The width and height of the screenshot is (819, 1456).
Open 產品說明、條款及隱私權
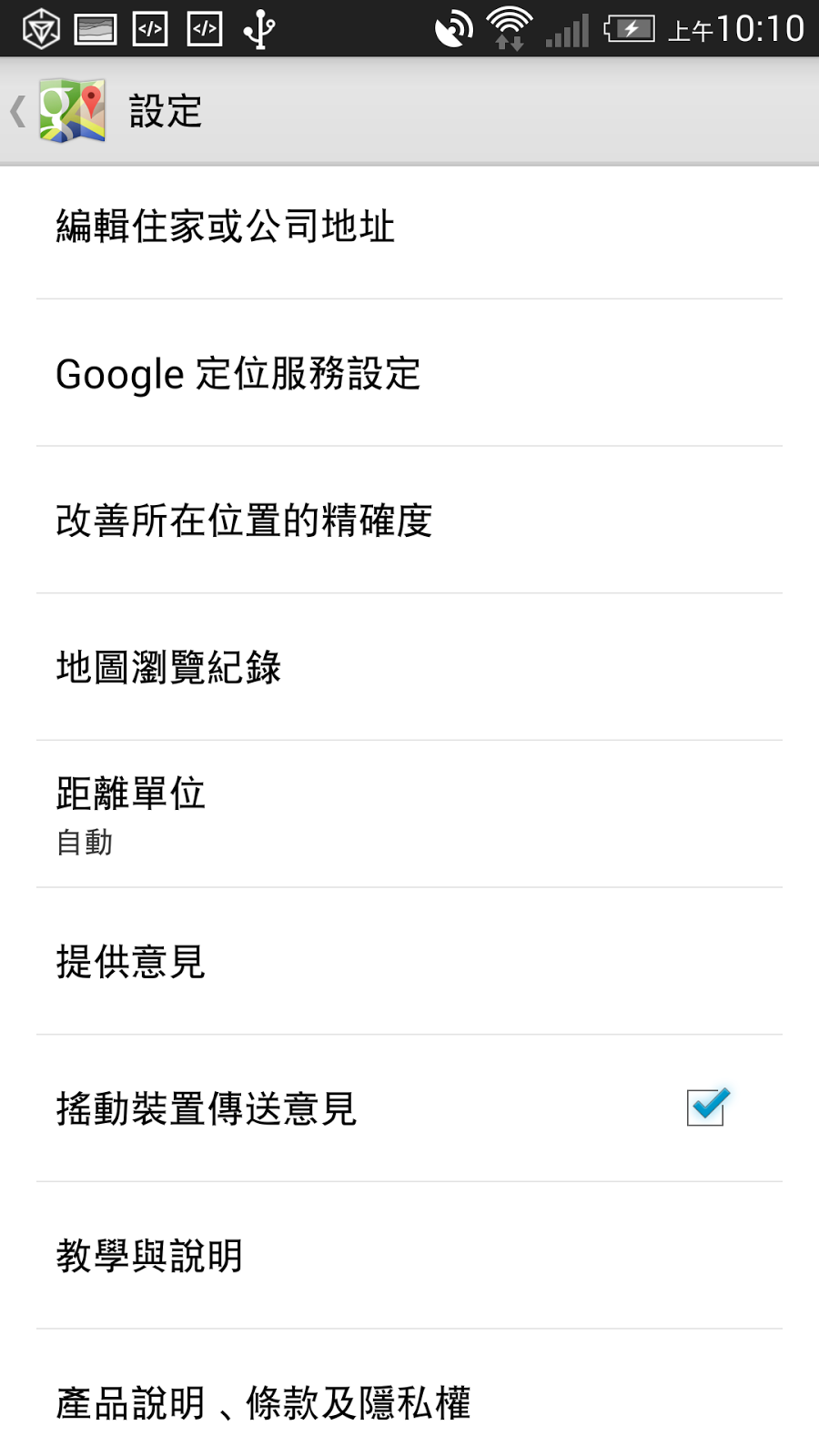pyautogui.click(x=264, y=1403)
